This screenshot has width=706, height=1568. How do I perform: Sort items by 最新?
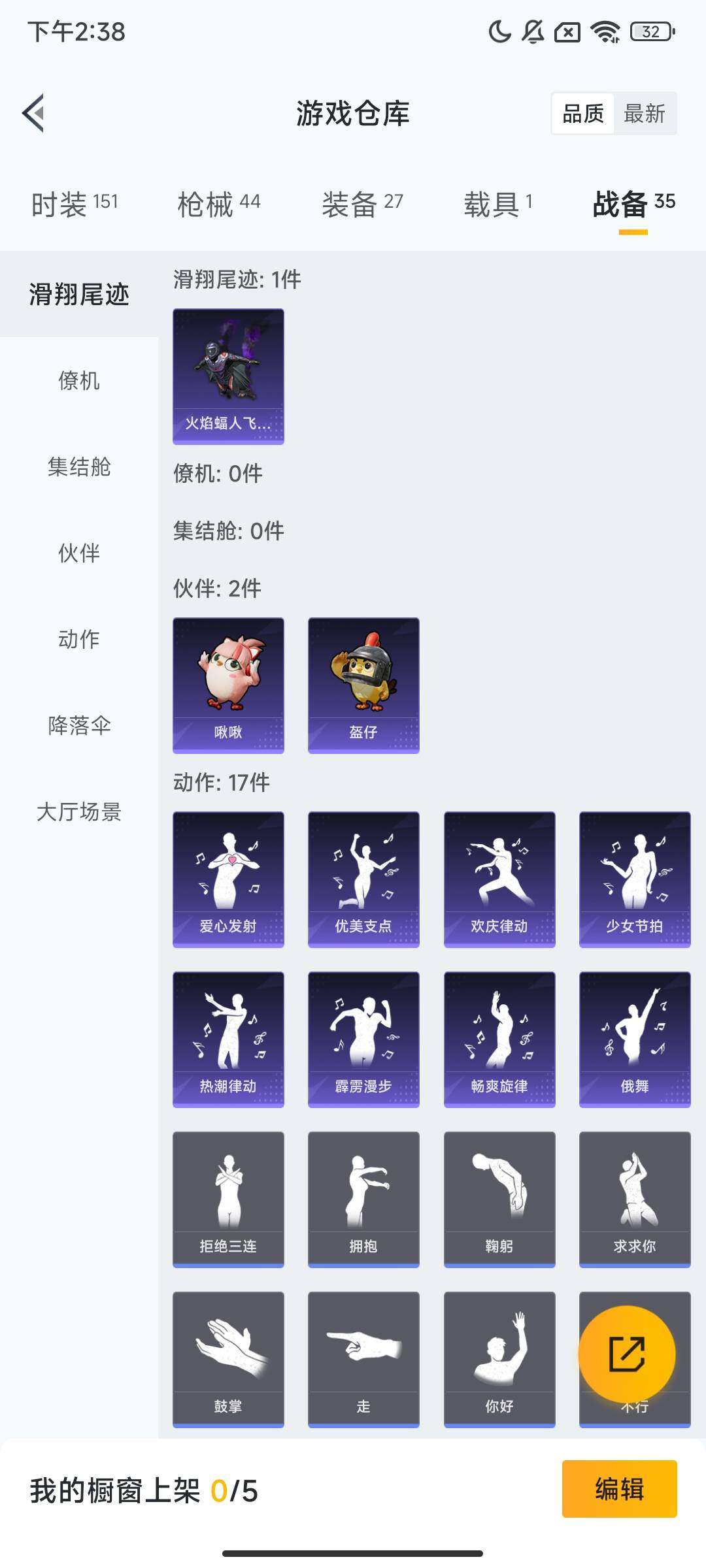pyautogui.click(x=644, y=114)
